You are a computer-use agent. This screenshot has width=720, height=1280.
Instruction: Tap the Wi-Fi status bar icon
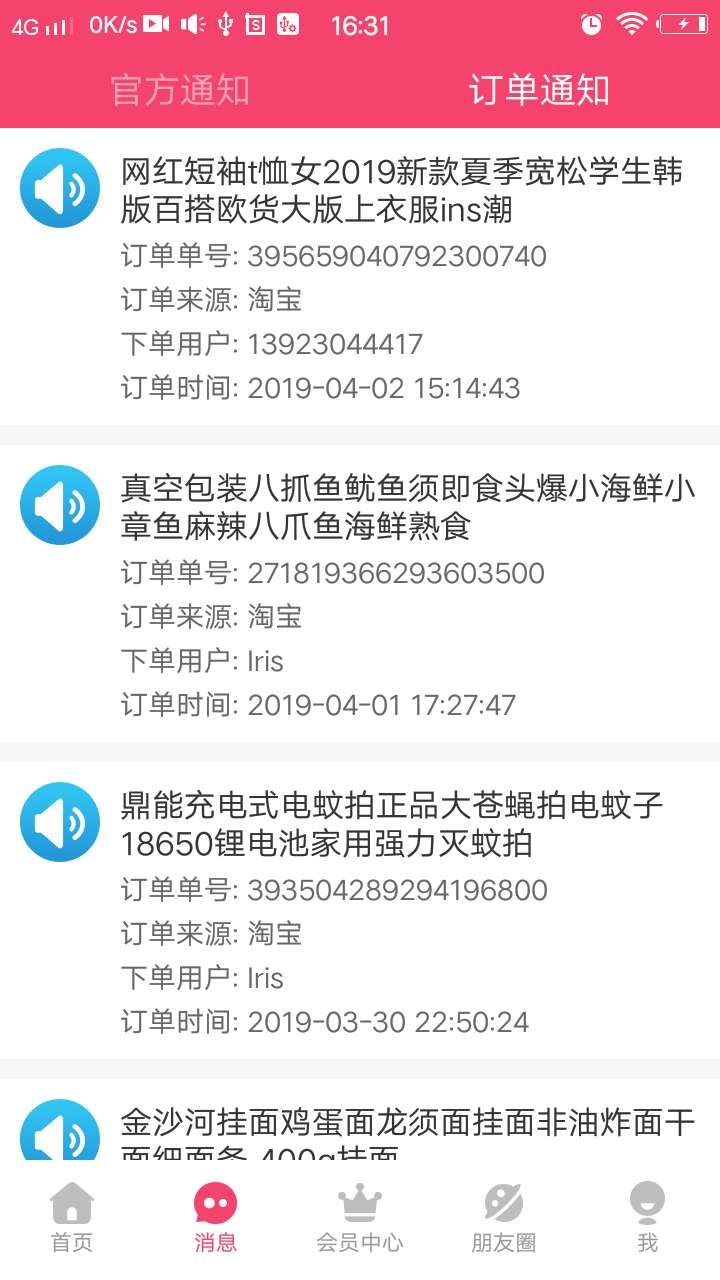pos(634,23)
